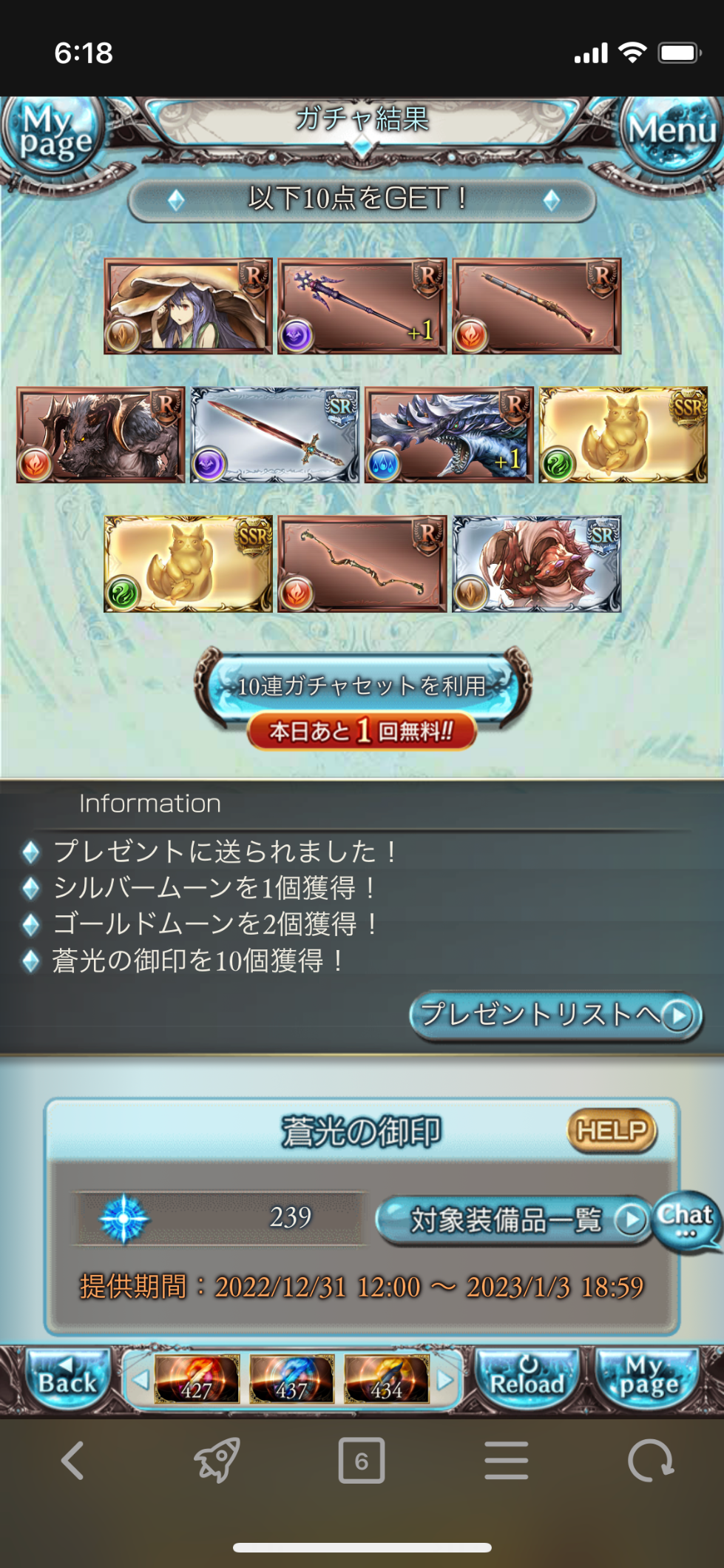Screen dimensions: 724x1568
Task: View 対象装備品一覧
Action: [x=512, y=1219]
